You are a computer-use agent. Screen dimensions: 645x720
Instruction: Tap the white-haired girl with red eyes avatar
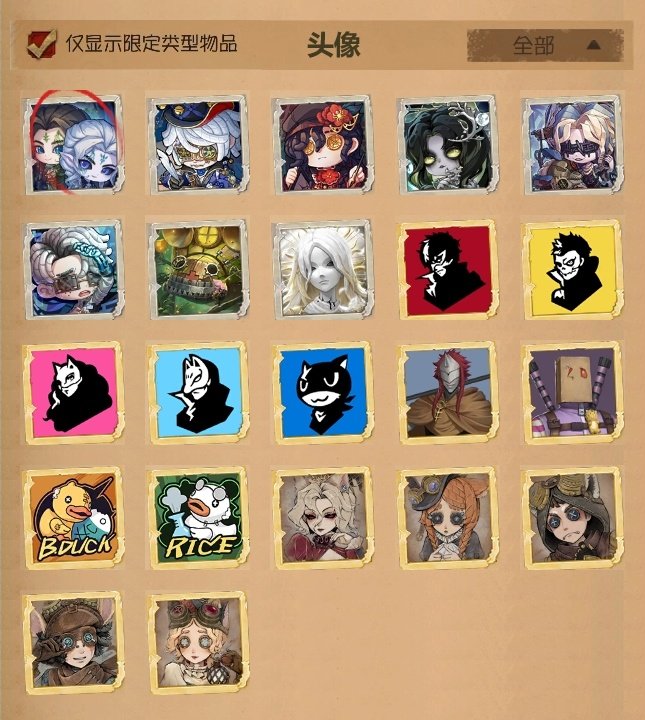coord(322,516)
